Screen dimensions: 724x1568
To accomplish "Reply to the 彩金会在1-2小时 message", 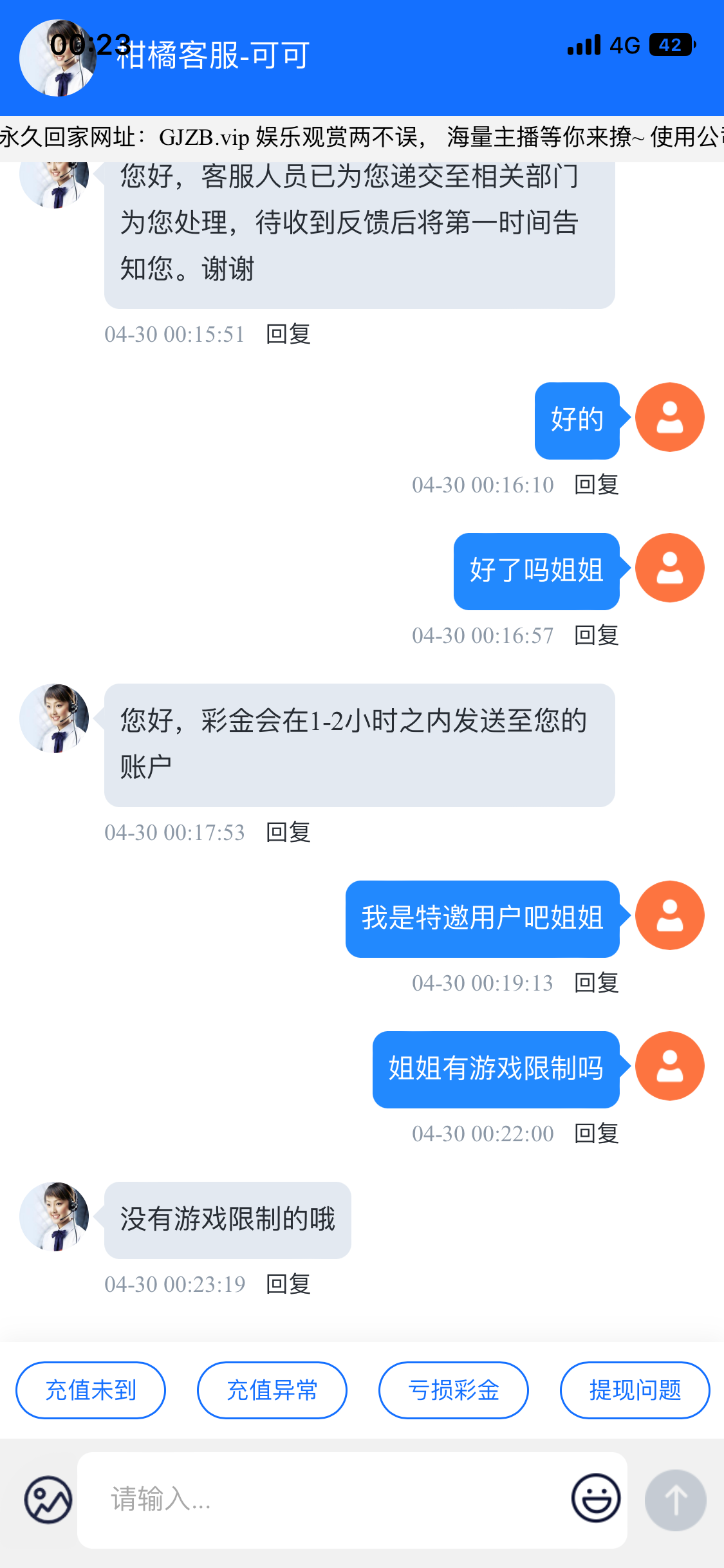I will pyautogui.click(x=288, y=832).
